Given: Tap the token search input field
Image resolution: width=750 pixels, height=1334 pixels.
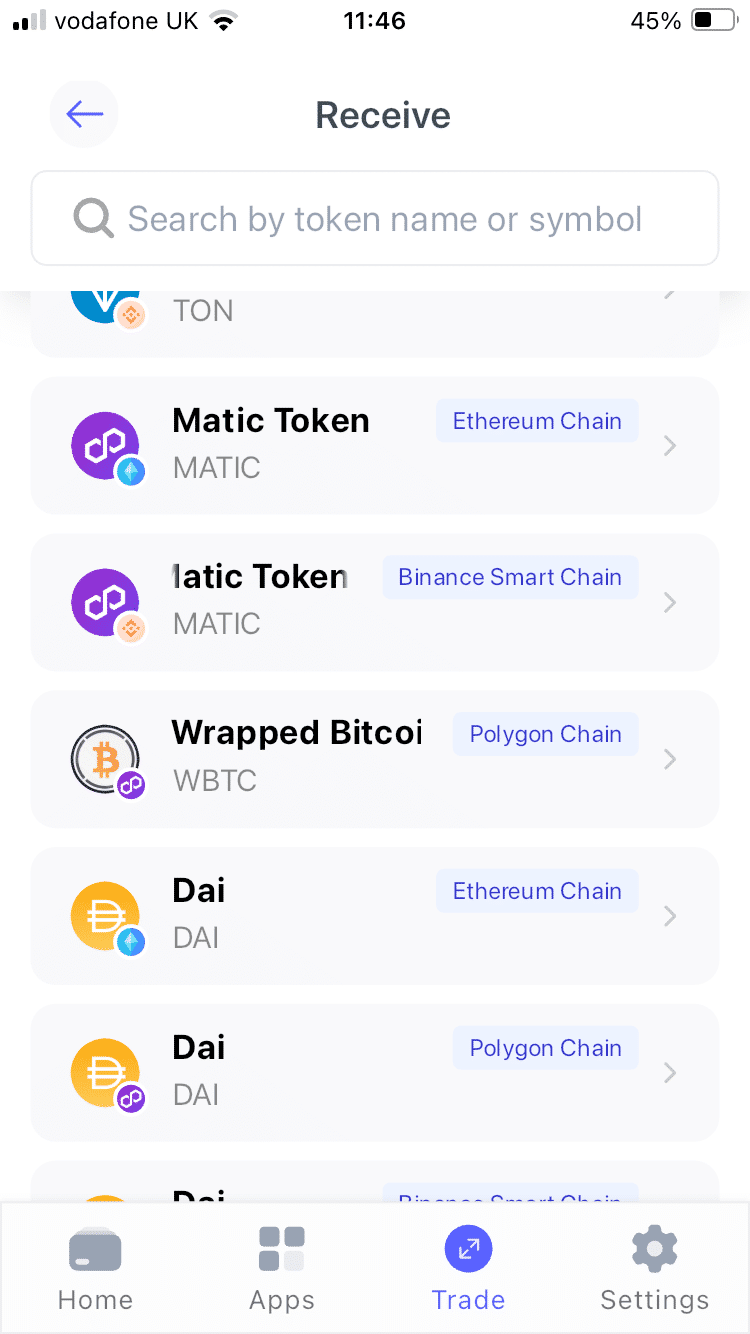Looking at the screenshot, I should click(375, 218).
